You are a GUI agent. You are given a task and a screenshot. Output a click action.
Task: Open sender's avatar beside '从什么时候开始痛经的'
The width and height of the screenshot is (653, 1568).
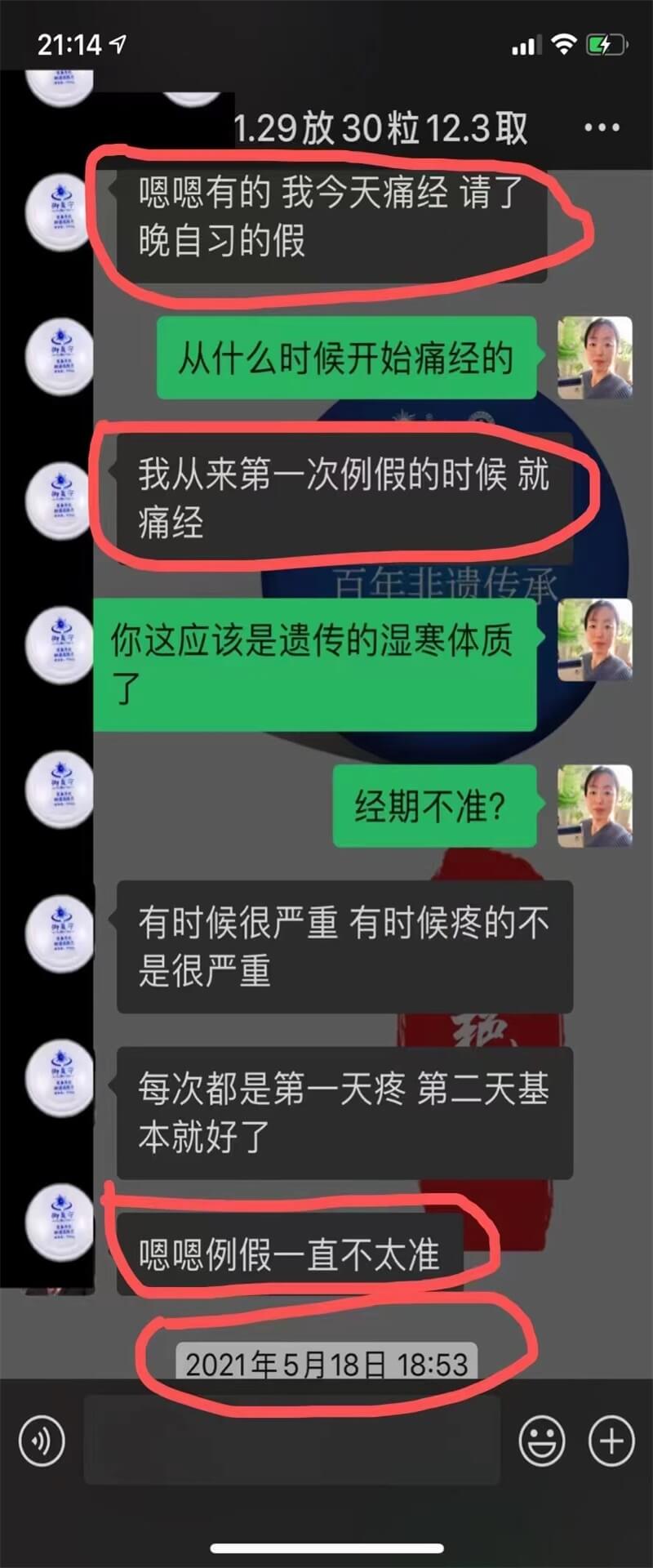click(594, 358)
